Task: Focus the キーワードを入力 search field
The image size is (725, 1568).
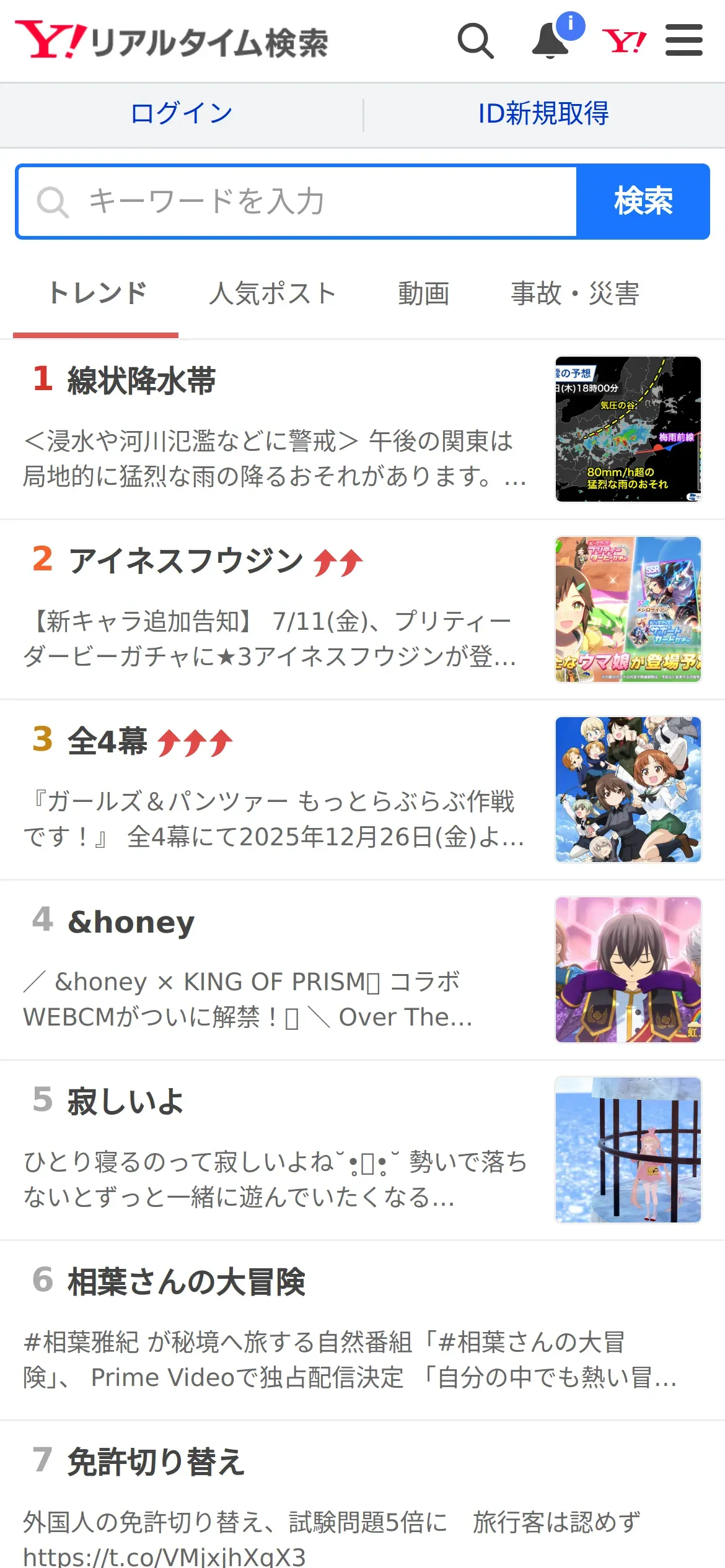Action: click(x=297, y=202)
